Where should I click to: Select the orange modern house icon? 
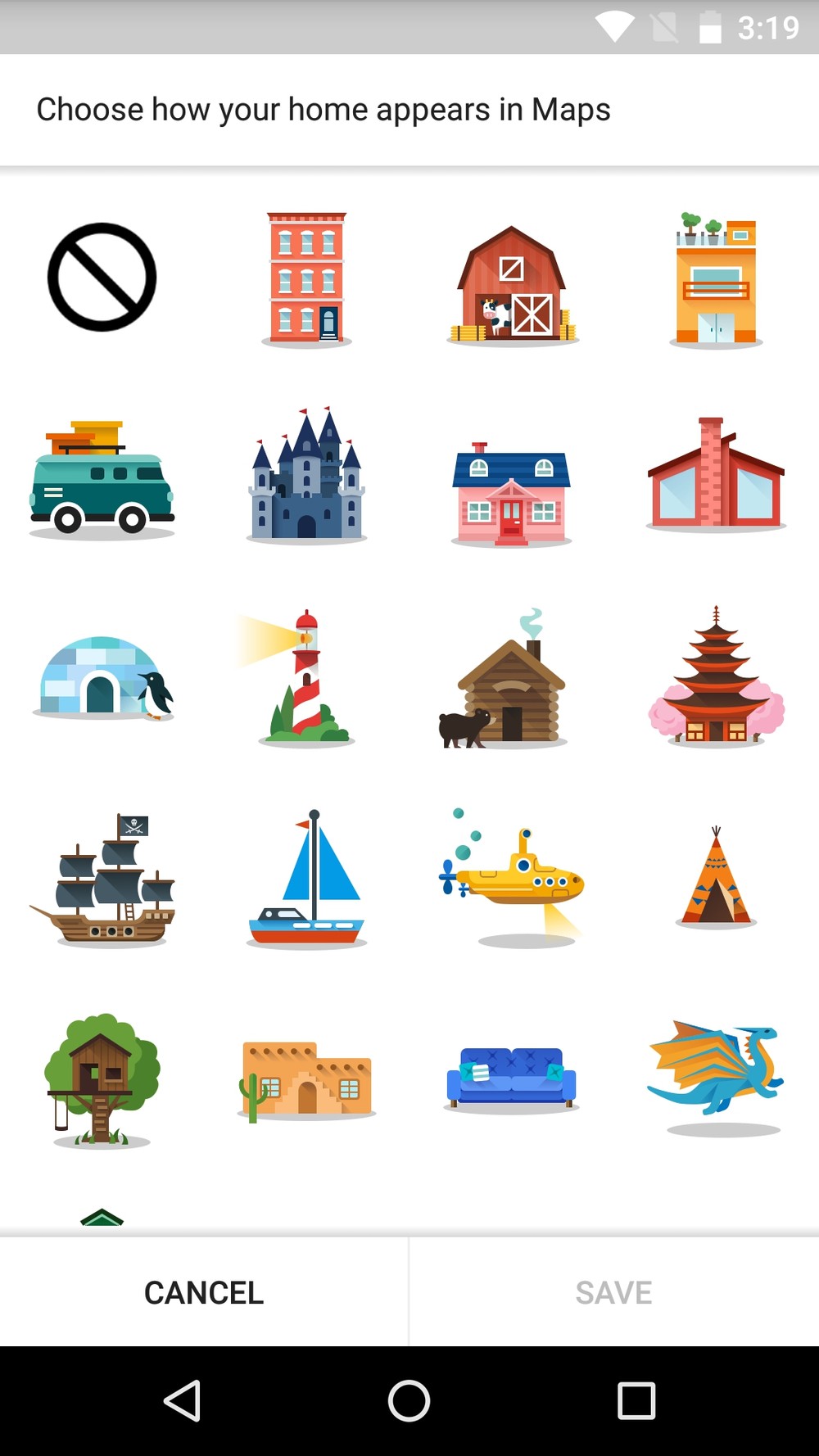[716, 280]
